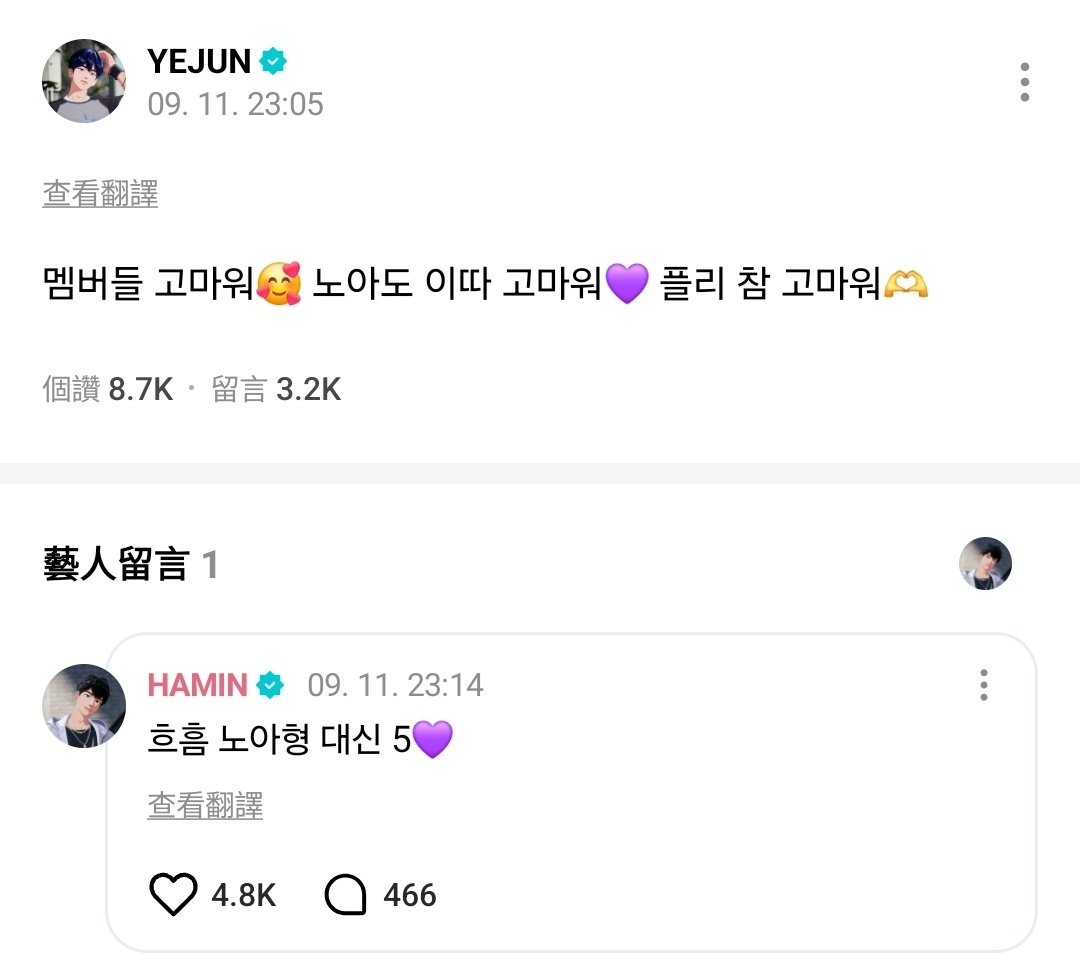This screenshot has height=972, width=1080.
Task: Open the overflow menu on HAMIN's comment
Action: point(984,685)
